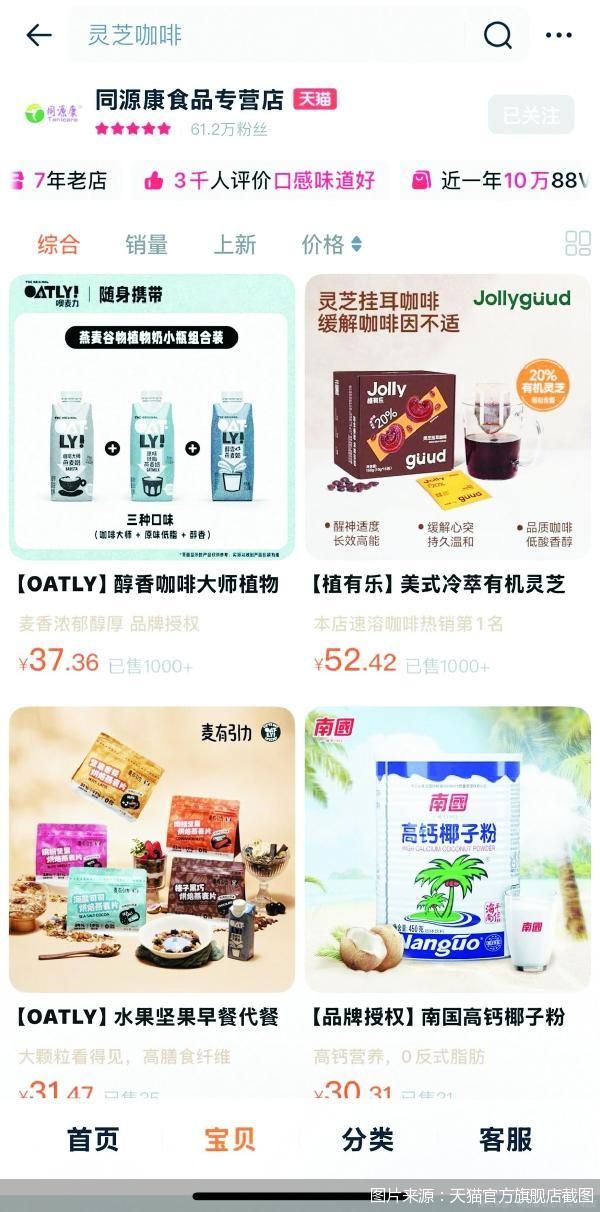
Task: Contact 客服 customer service
Action: click(x=505, y=1139)
